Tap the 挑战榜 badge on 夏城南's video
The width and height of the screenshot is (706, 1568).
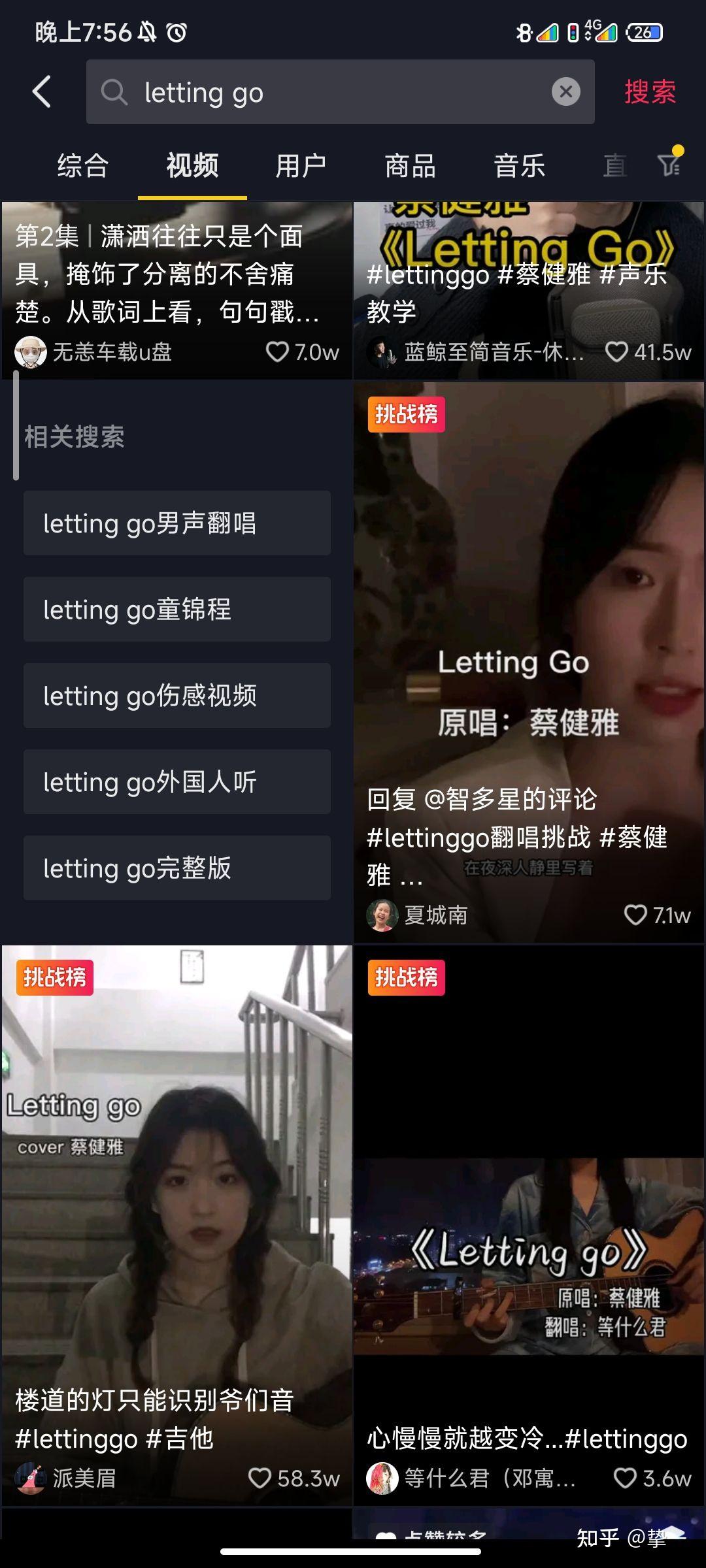point(405,413)
